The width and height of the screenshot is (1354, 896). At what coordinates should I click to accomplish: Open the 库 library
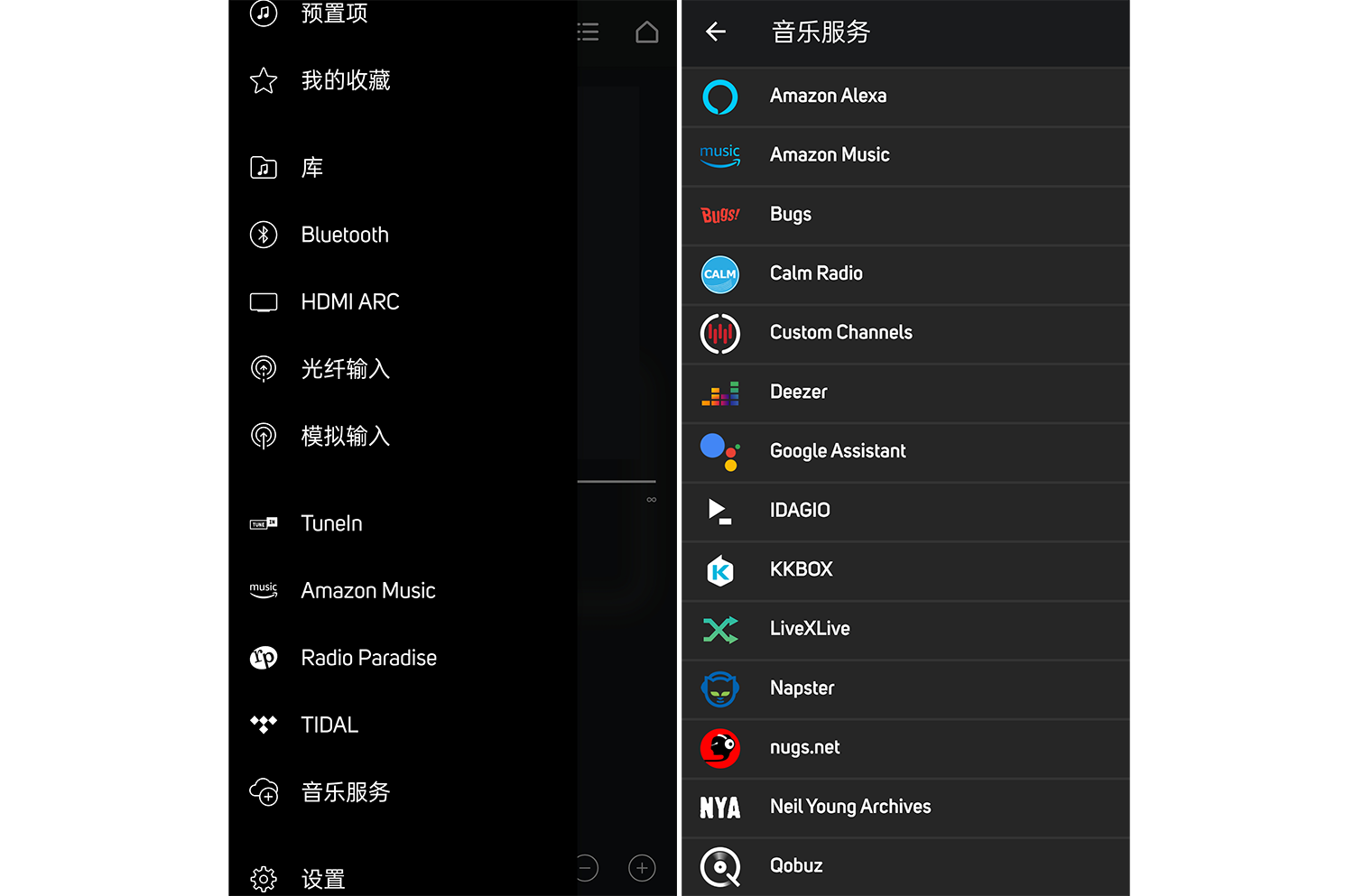311,168
